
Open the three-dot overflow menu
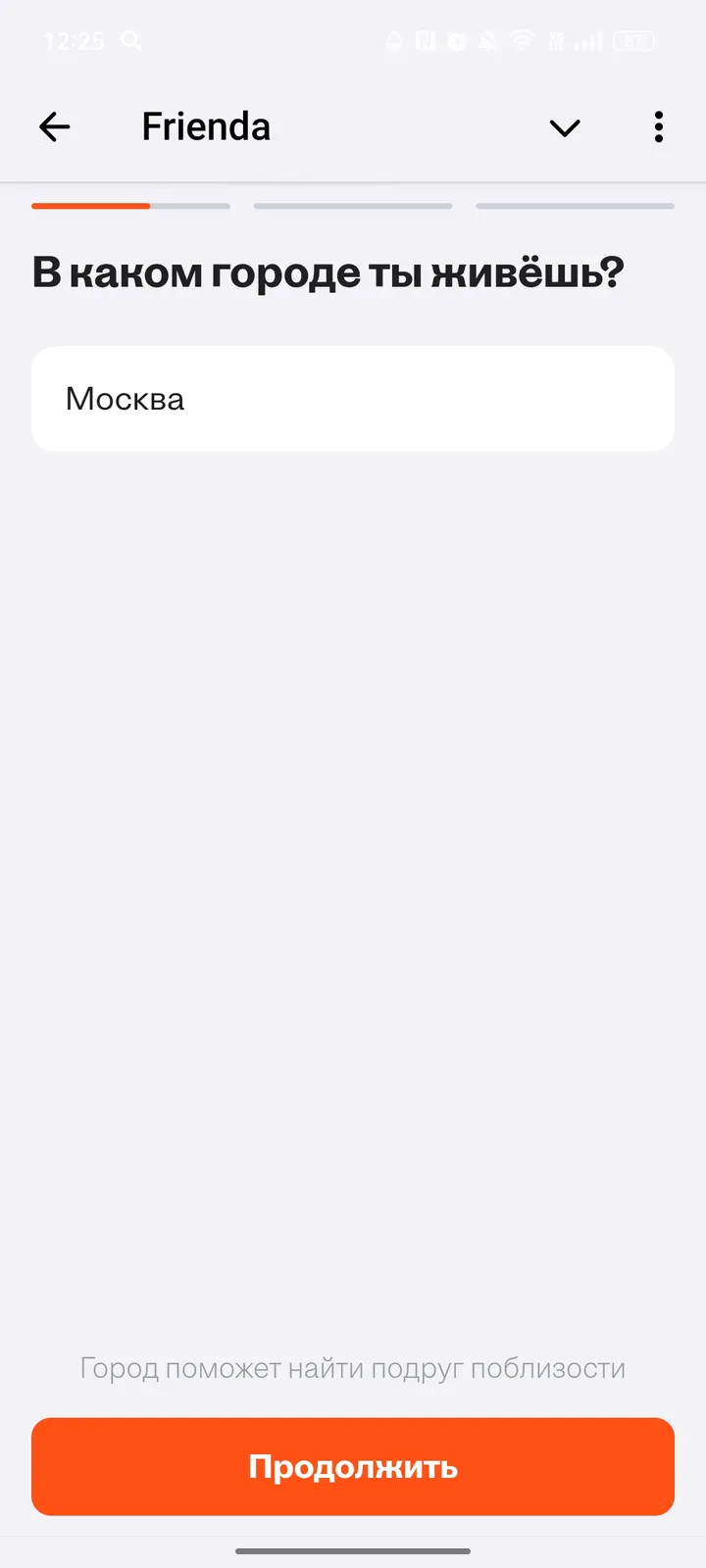pos(659,126)
